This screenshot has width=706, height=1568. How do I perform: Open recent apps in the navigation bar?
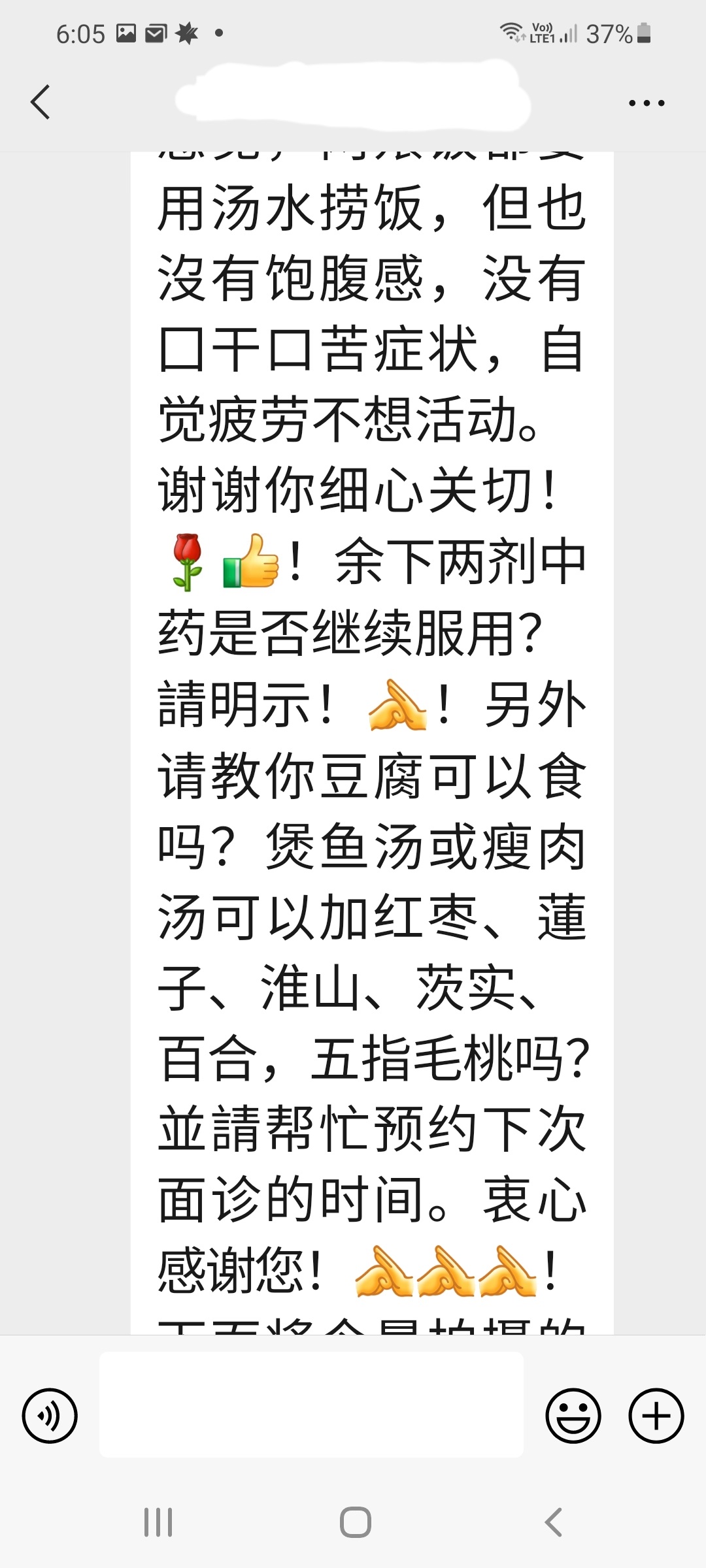pos(158,1522)
